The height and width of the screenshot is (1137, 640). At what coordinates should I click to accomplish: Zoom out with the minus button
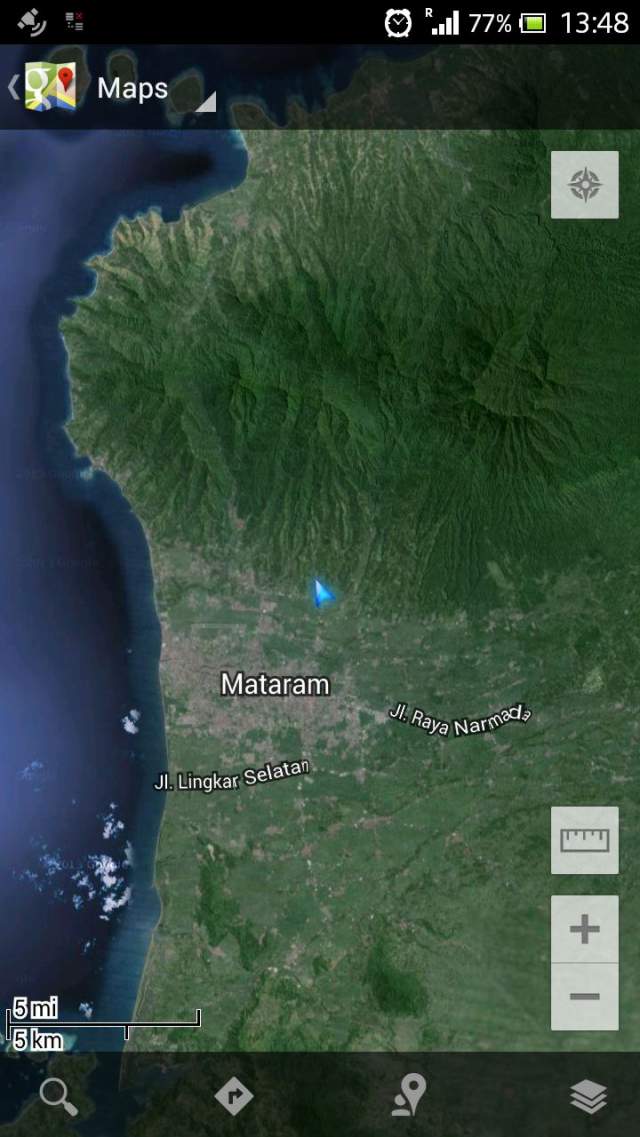click(x=584, y=997)
